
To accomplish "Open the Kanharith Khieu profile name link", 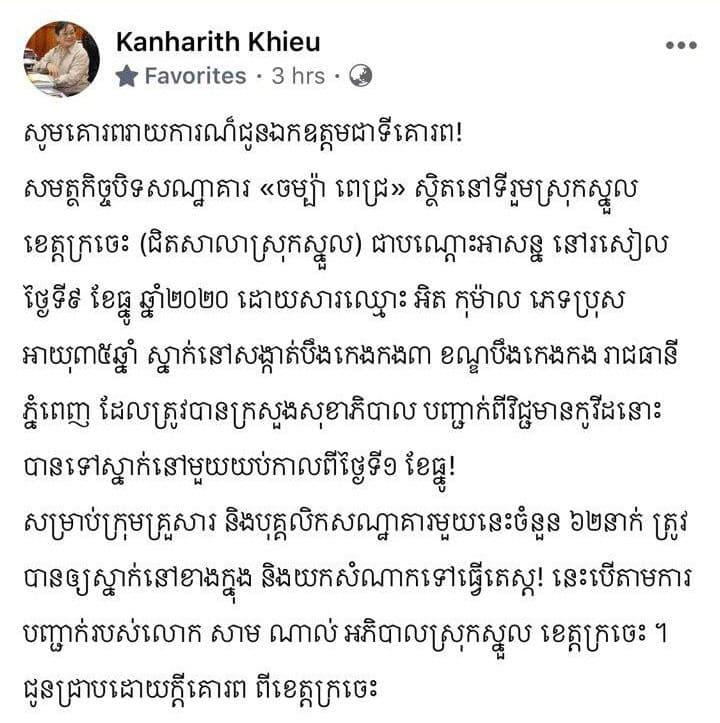I will (217, 42).
